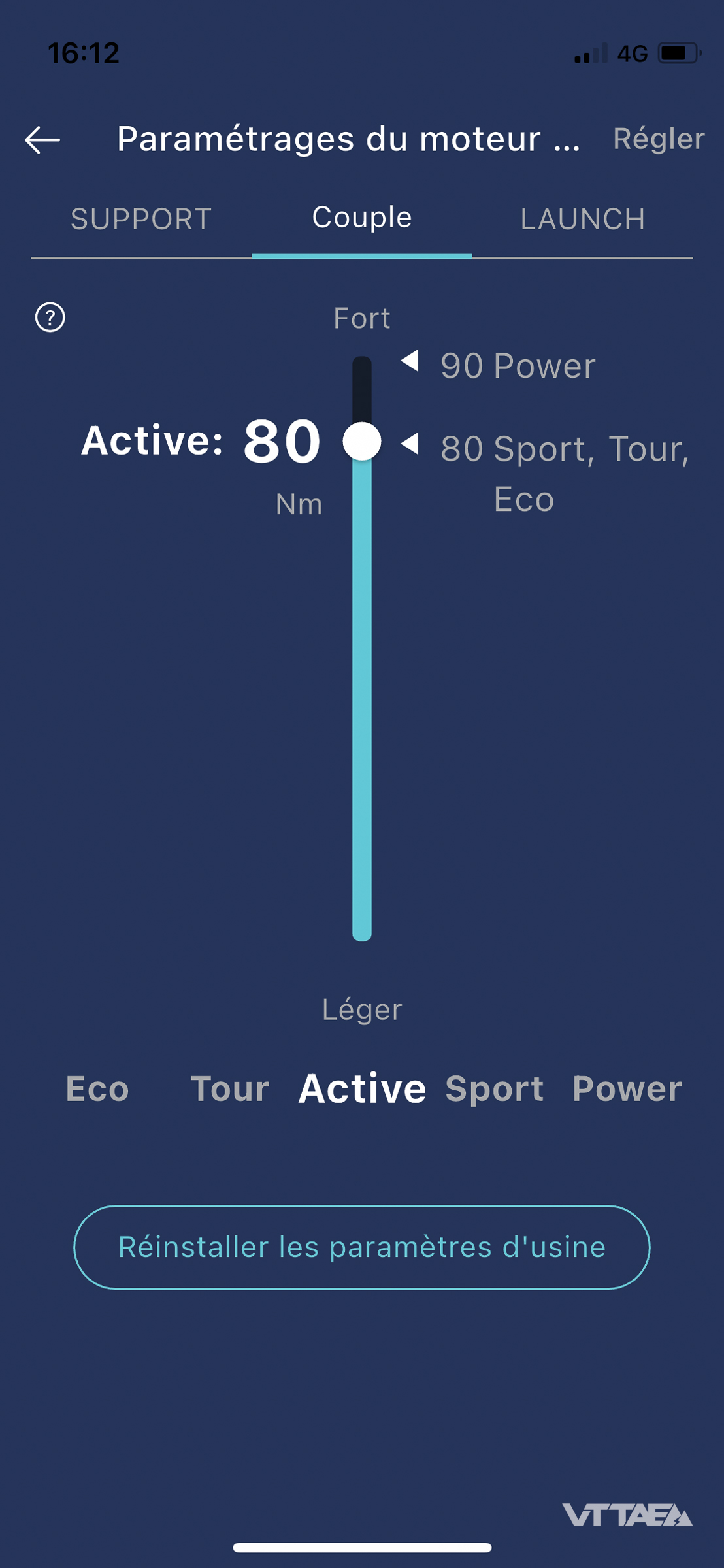Switch to the LAUNCH tab

point(582,219)
